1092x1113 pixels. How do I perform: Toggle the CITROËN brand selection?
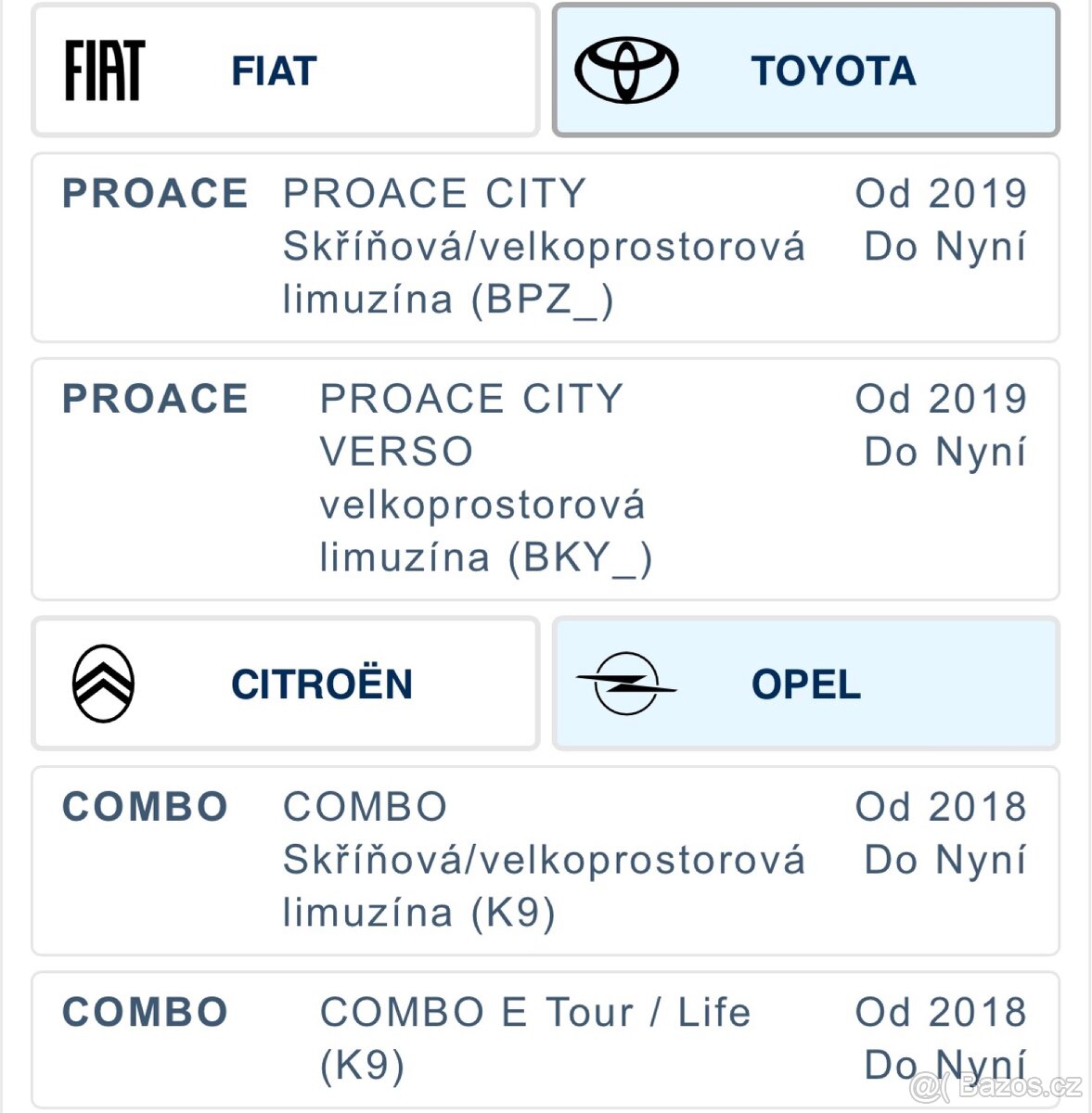(x=283, y=684)
